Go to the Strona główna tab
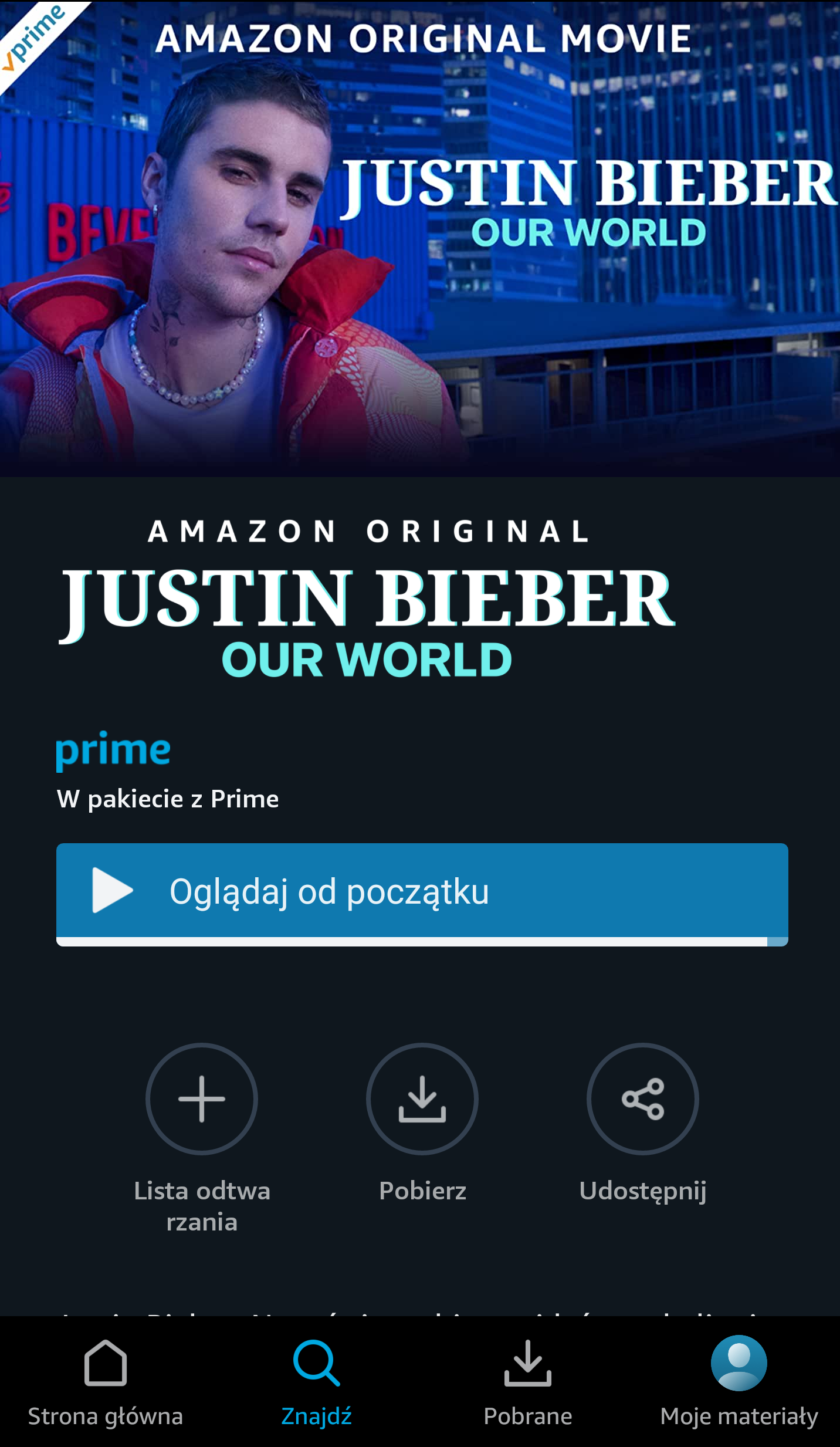The width and height of the screenshot is (840, 1447). pyautogui.click(x=106, y=1382)
